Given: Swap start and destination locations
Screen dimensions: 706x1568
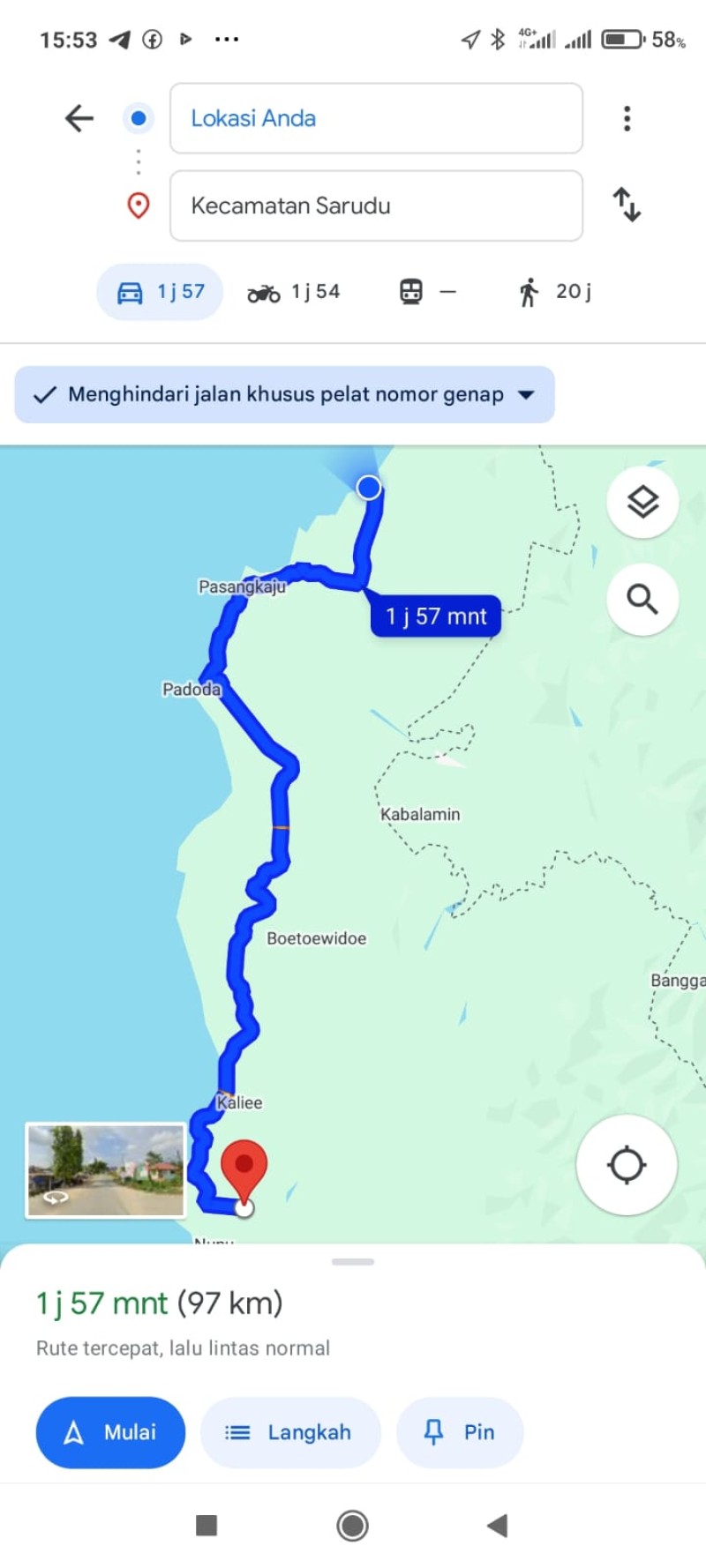Looking at the screenshot, I should (x=627, y=205).
